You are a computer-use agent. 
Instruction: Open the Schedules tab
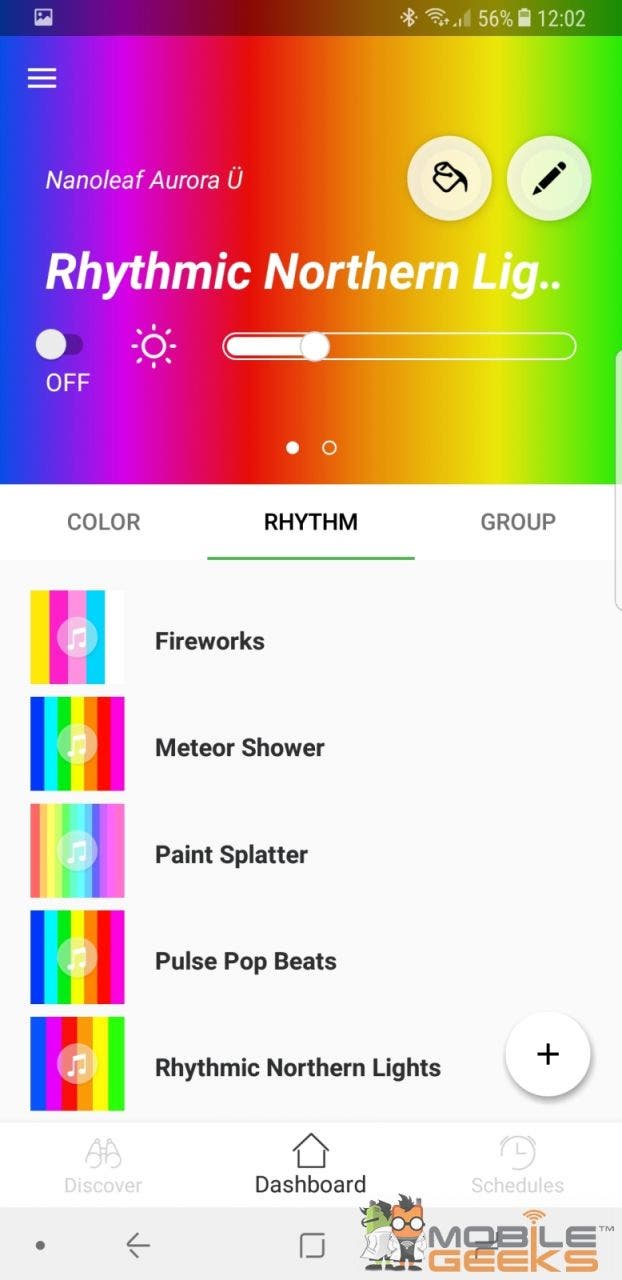coord(518,1166)
